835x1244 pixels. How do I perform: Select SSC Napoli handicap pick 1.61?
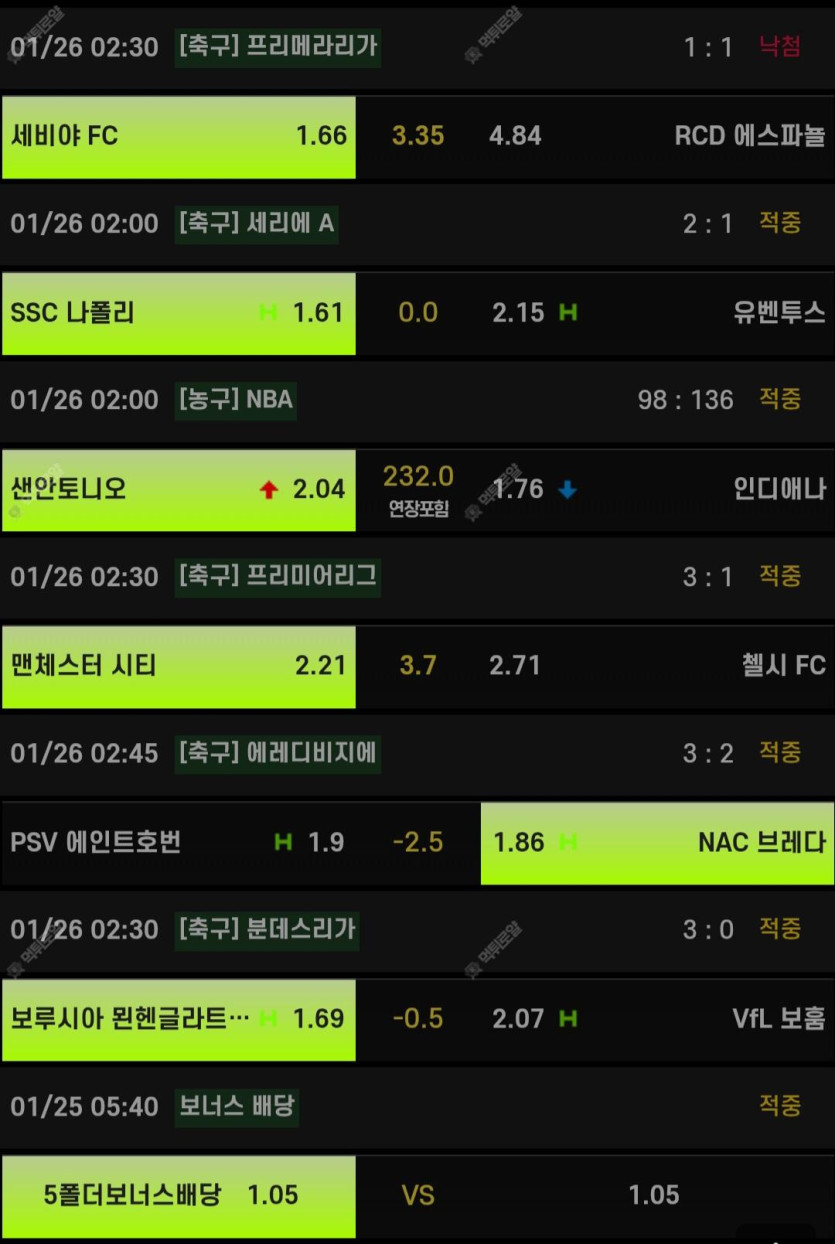(178, 313)
